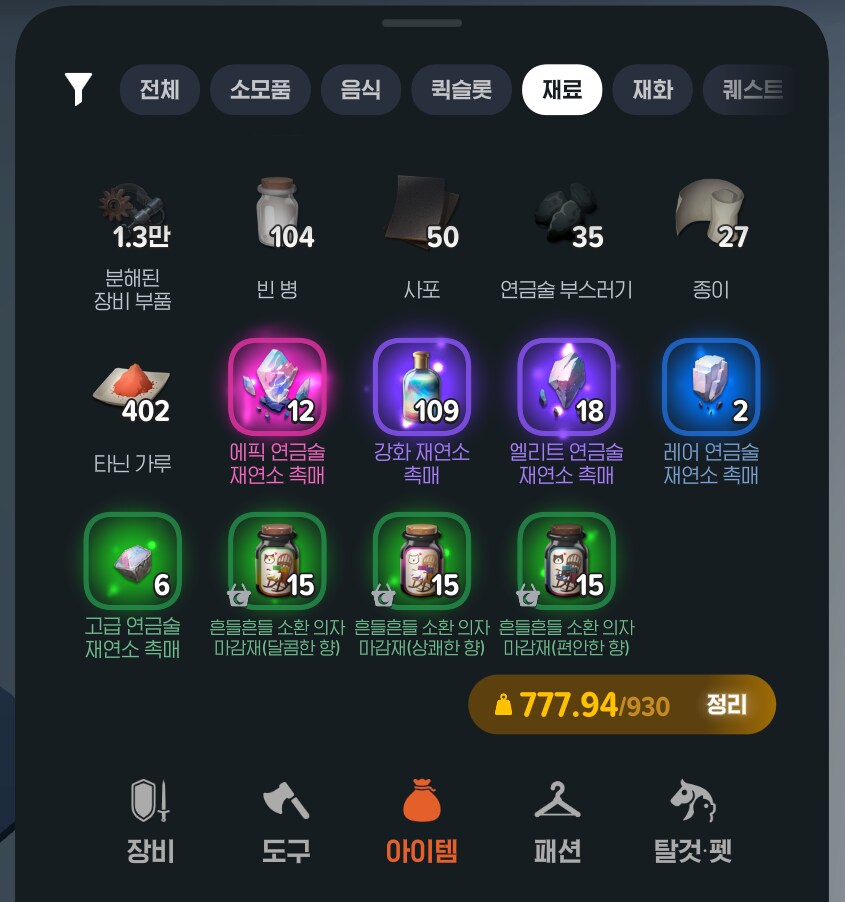The width and height of the screenshot is (845, 902).
Task: Go to the 패션 bottom tab
Action: [x=557, y=822]
